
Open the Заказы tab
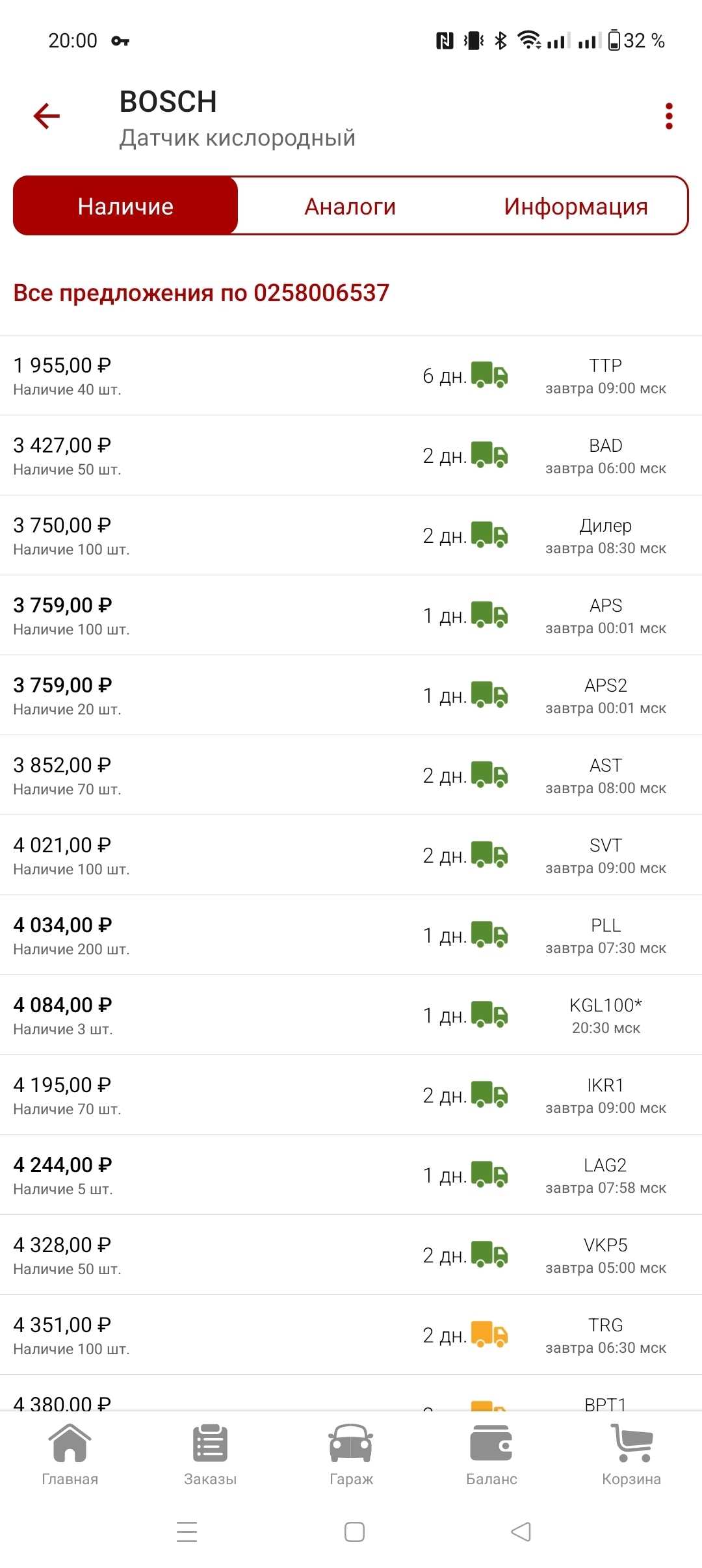tap(211, 1454)
